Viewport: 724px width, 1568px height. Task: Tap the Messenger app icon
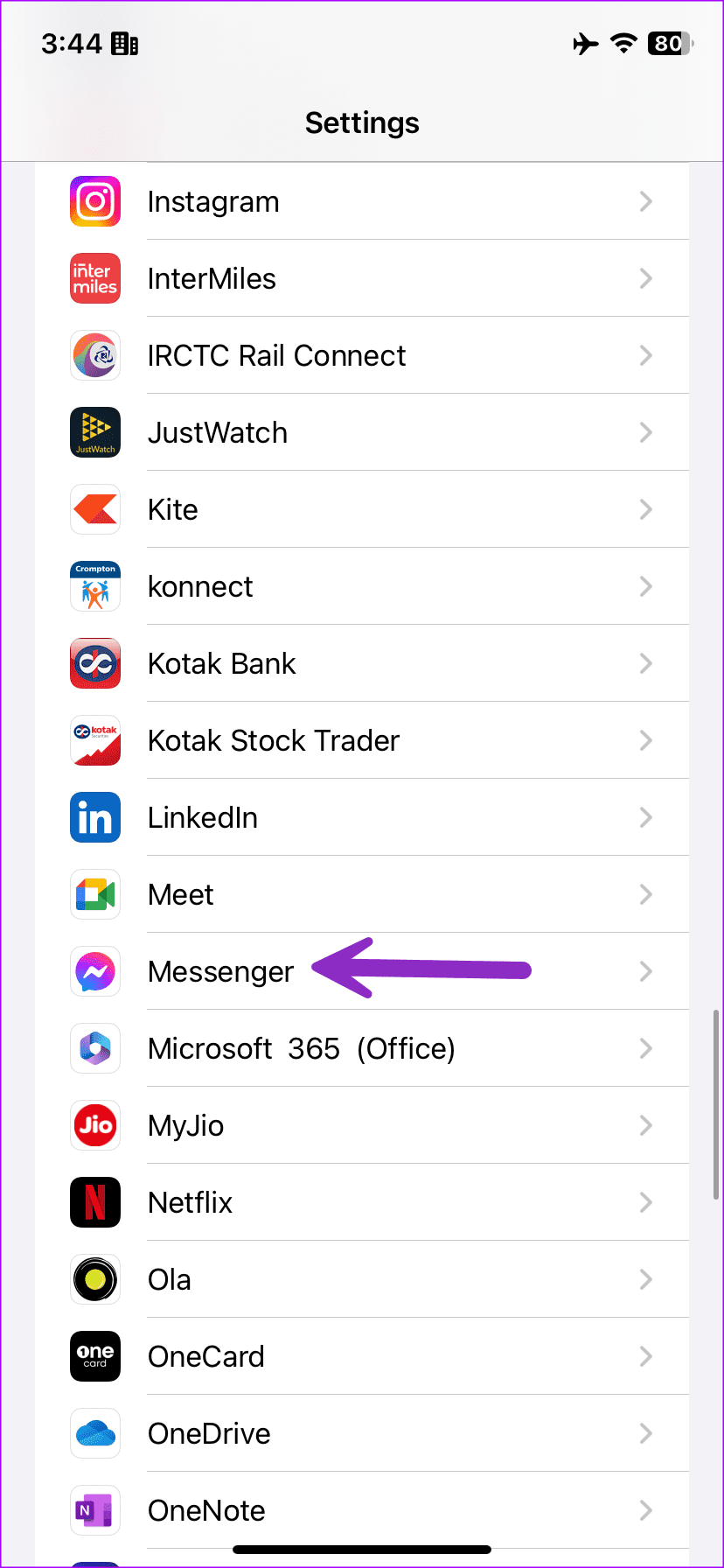coord(94,971)
